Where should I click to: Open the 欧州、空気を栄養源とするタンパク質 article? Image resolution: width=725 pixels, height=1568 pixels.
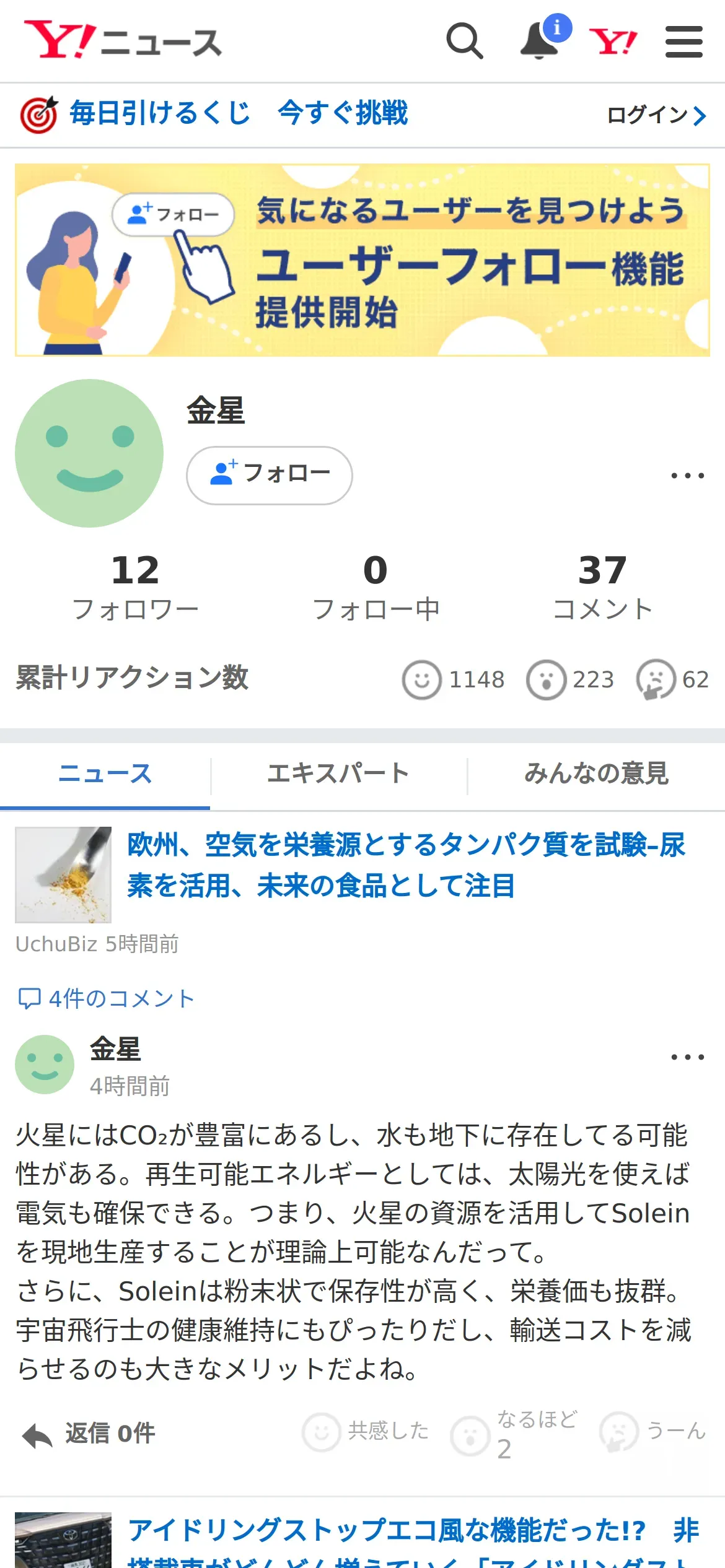(x=406, y=865)
